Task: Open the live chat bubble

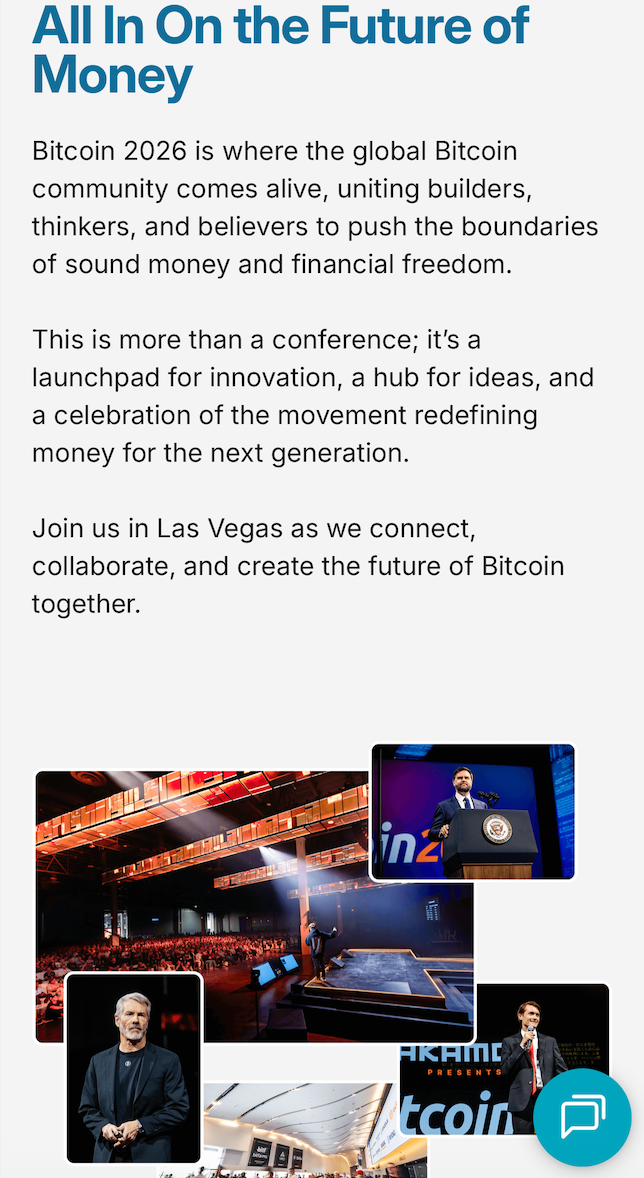Action: tap(582, 1117)
